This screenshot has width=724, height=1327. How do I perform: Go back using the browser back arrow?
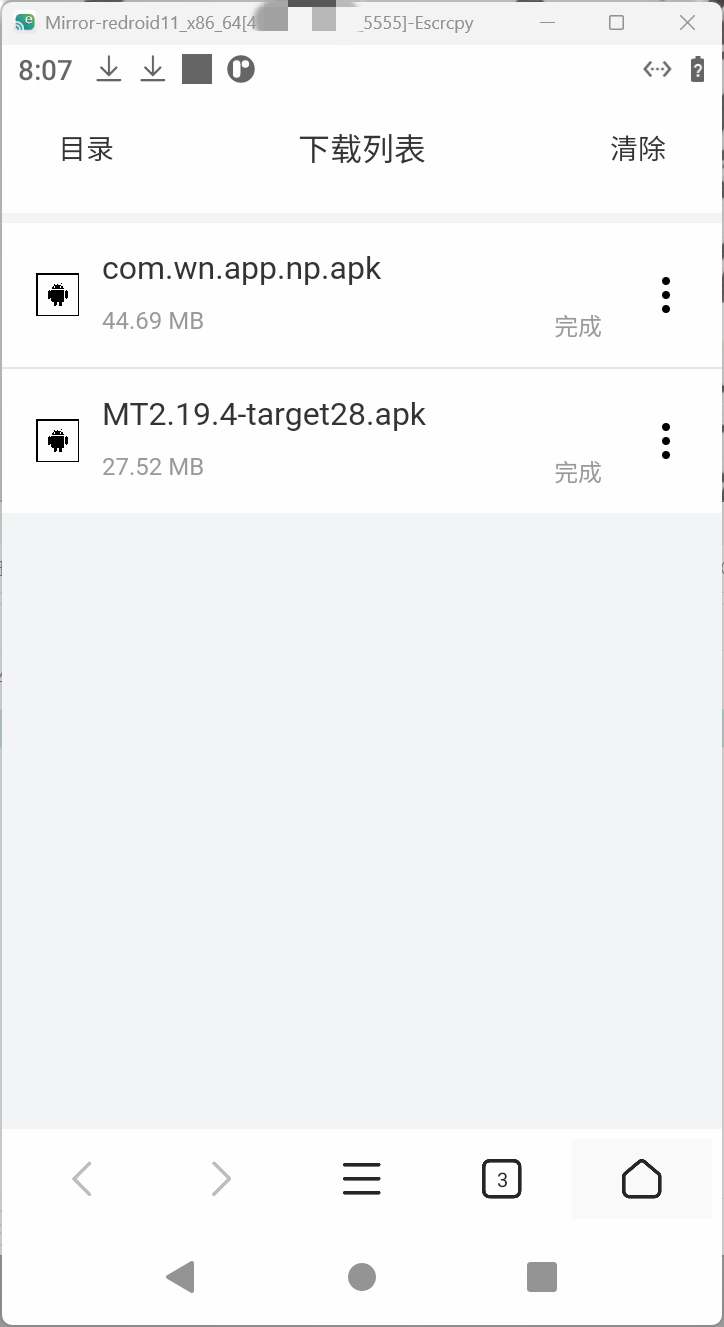tap(82, 1179)
